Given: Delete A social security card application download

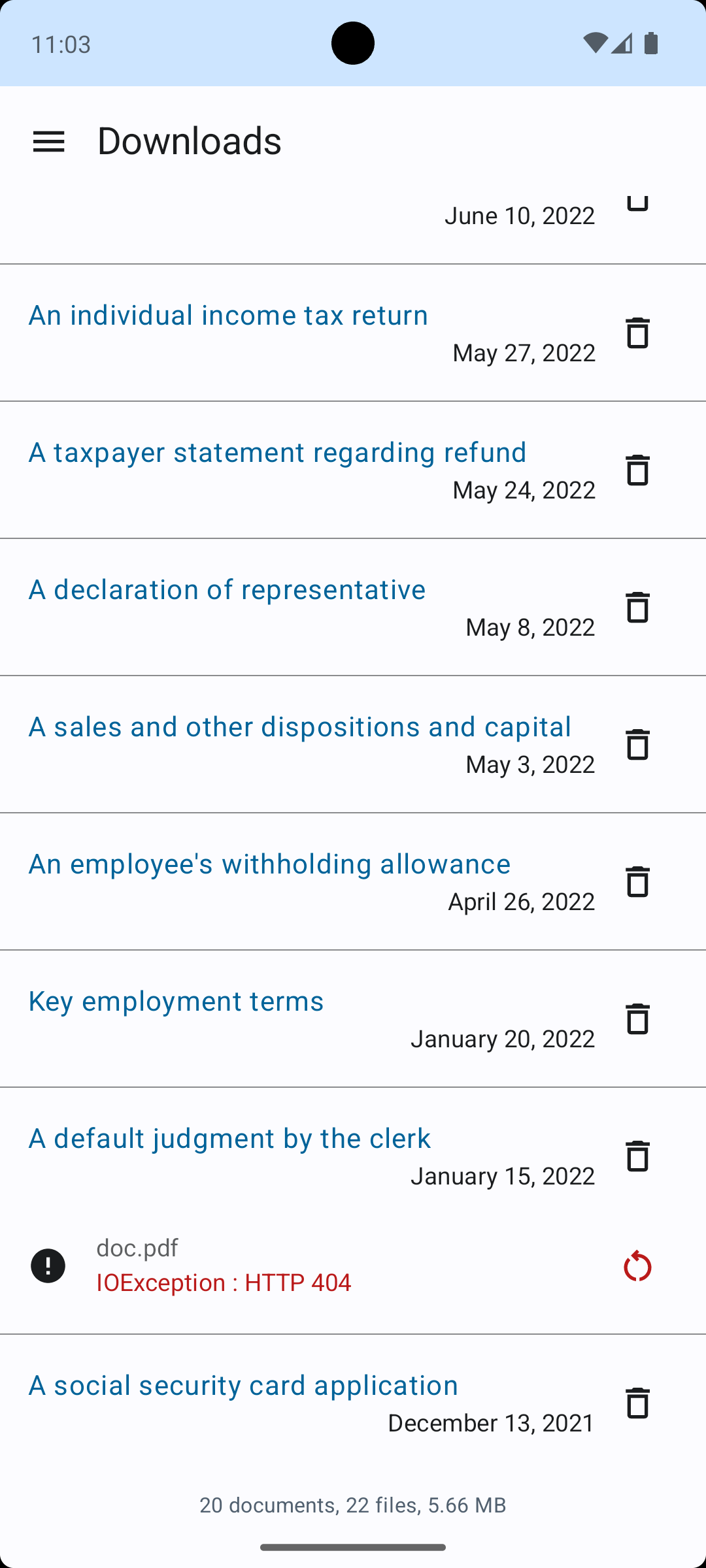Looking at the screenshot, I should pos(637,1403).
